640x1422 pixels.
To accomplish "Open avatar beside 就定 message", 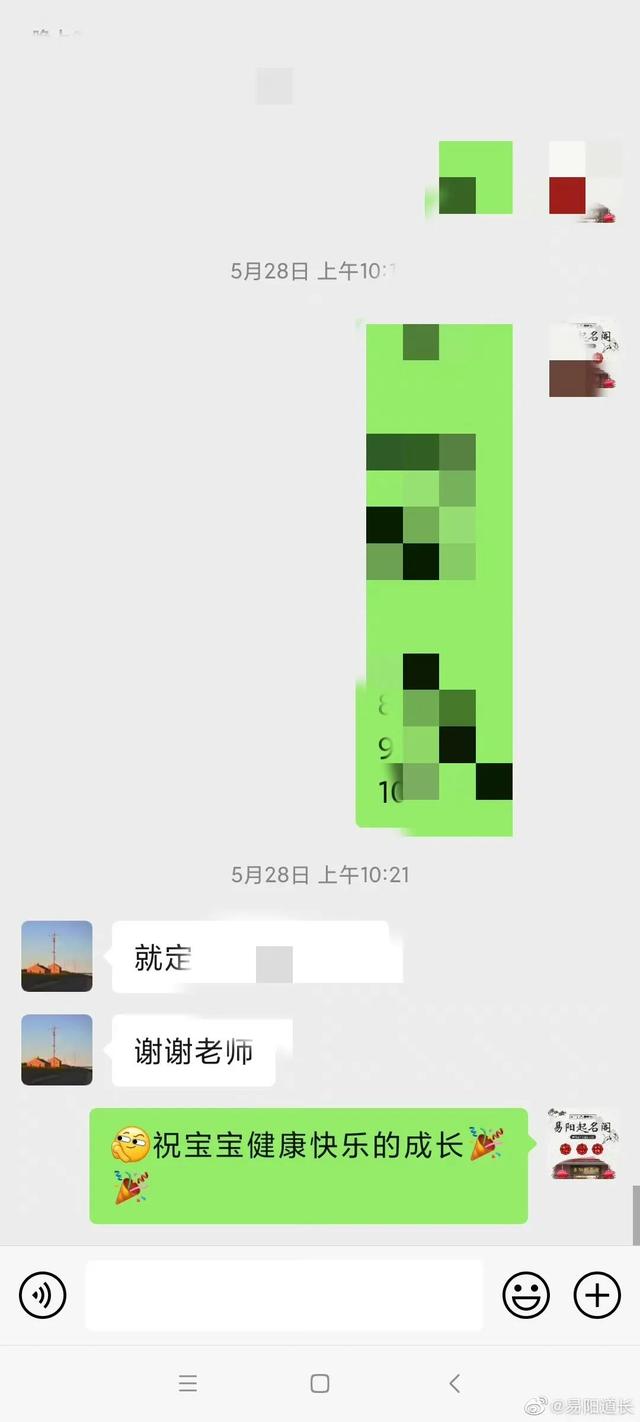I will (57, 956).
